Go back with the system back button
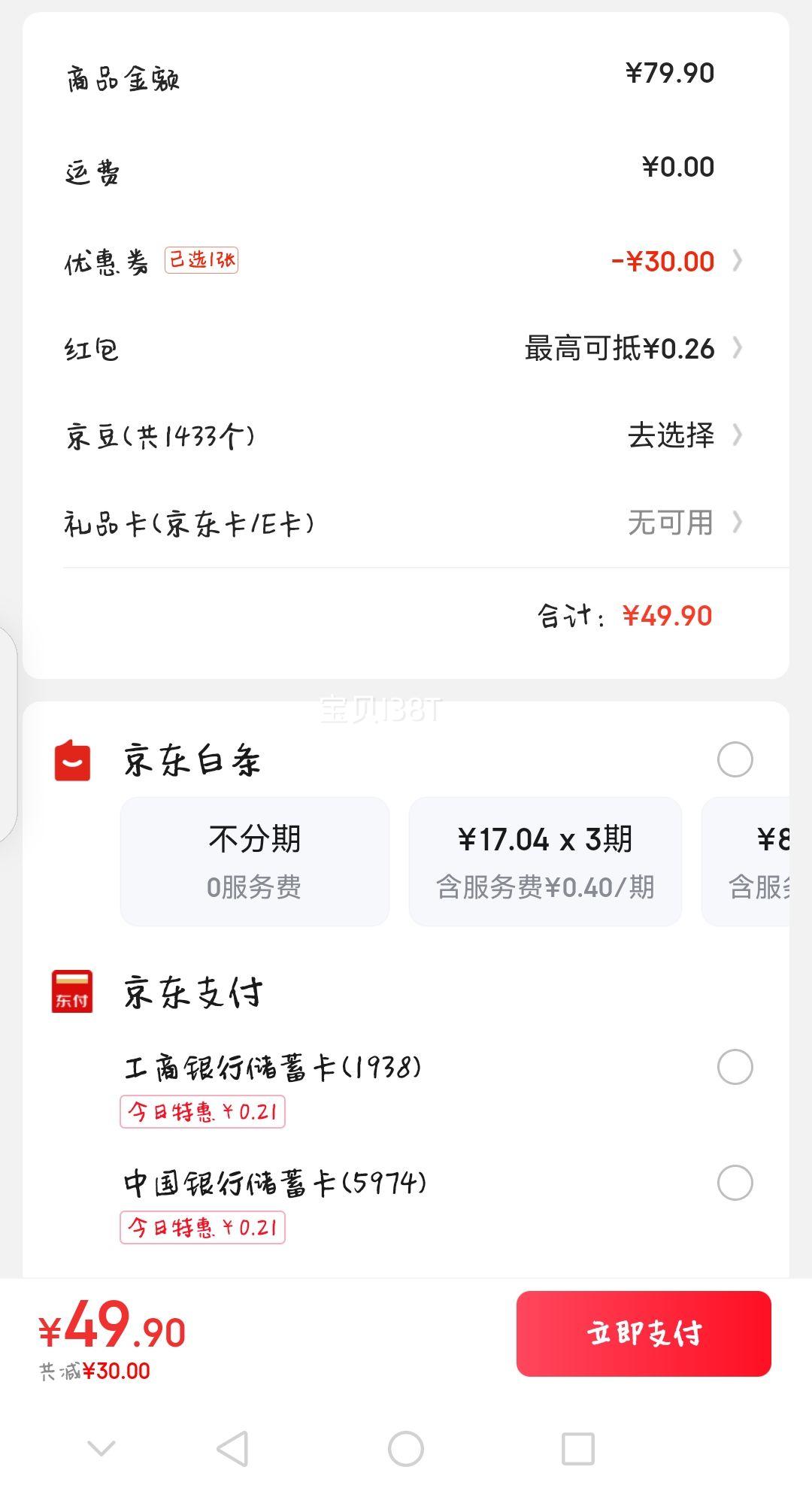The height and width of the screenshot is (1494, 812). 232,1448
